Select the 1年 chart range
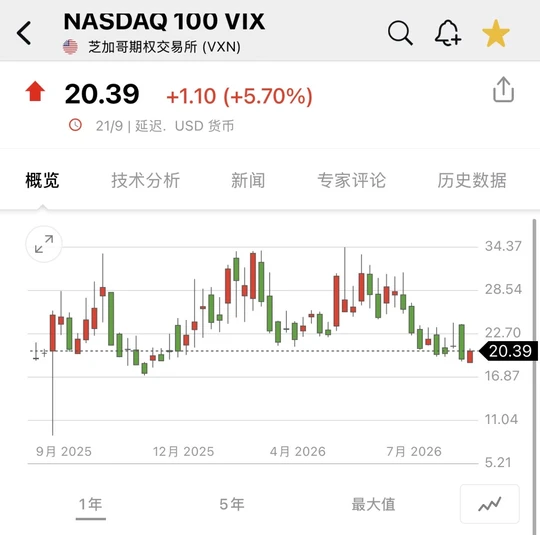This screenshot has height=535, width=540. pos(91,505)
